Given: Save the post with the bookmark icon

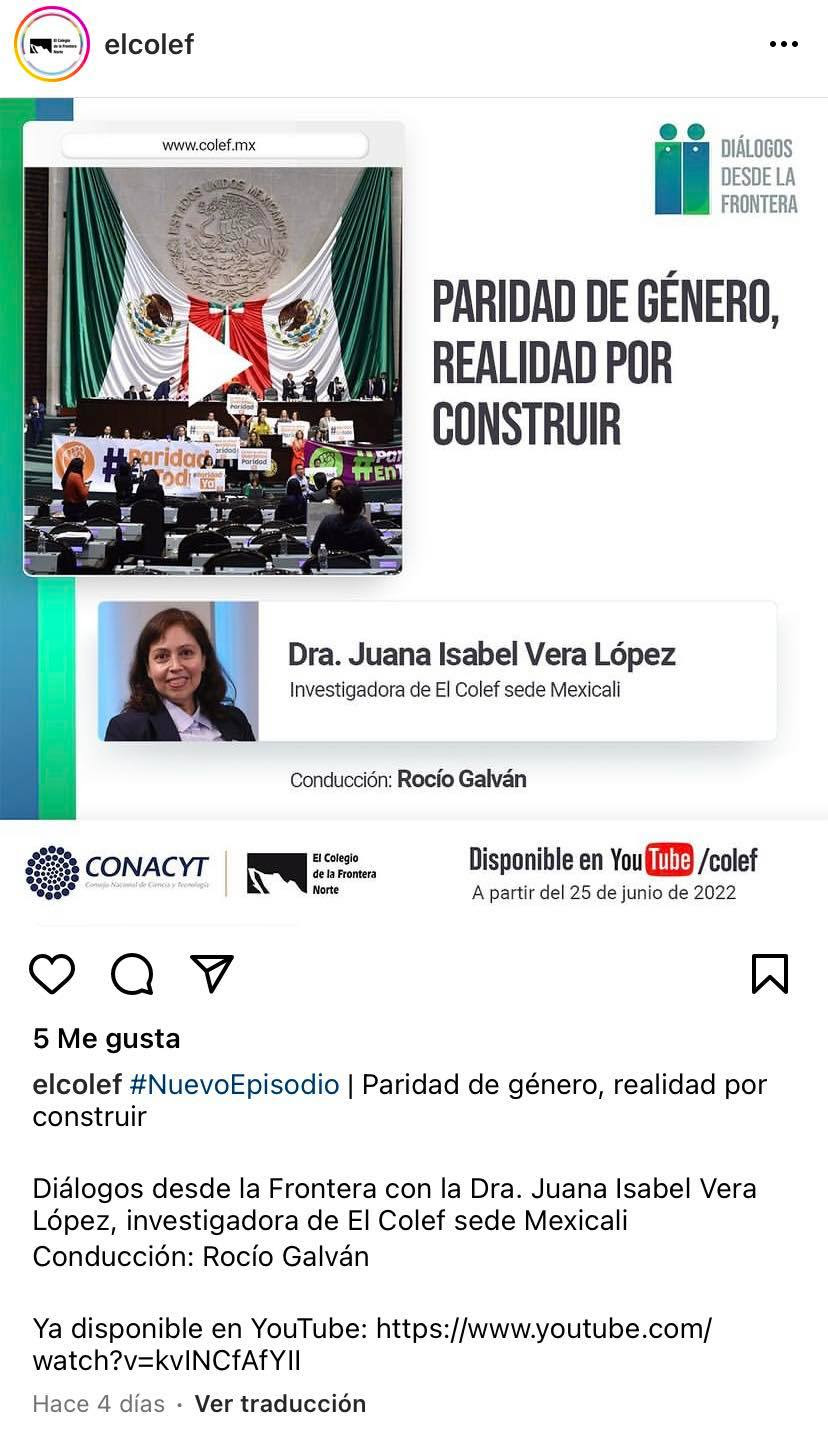Looking at the screenshot, I should coord(770,973).
